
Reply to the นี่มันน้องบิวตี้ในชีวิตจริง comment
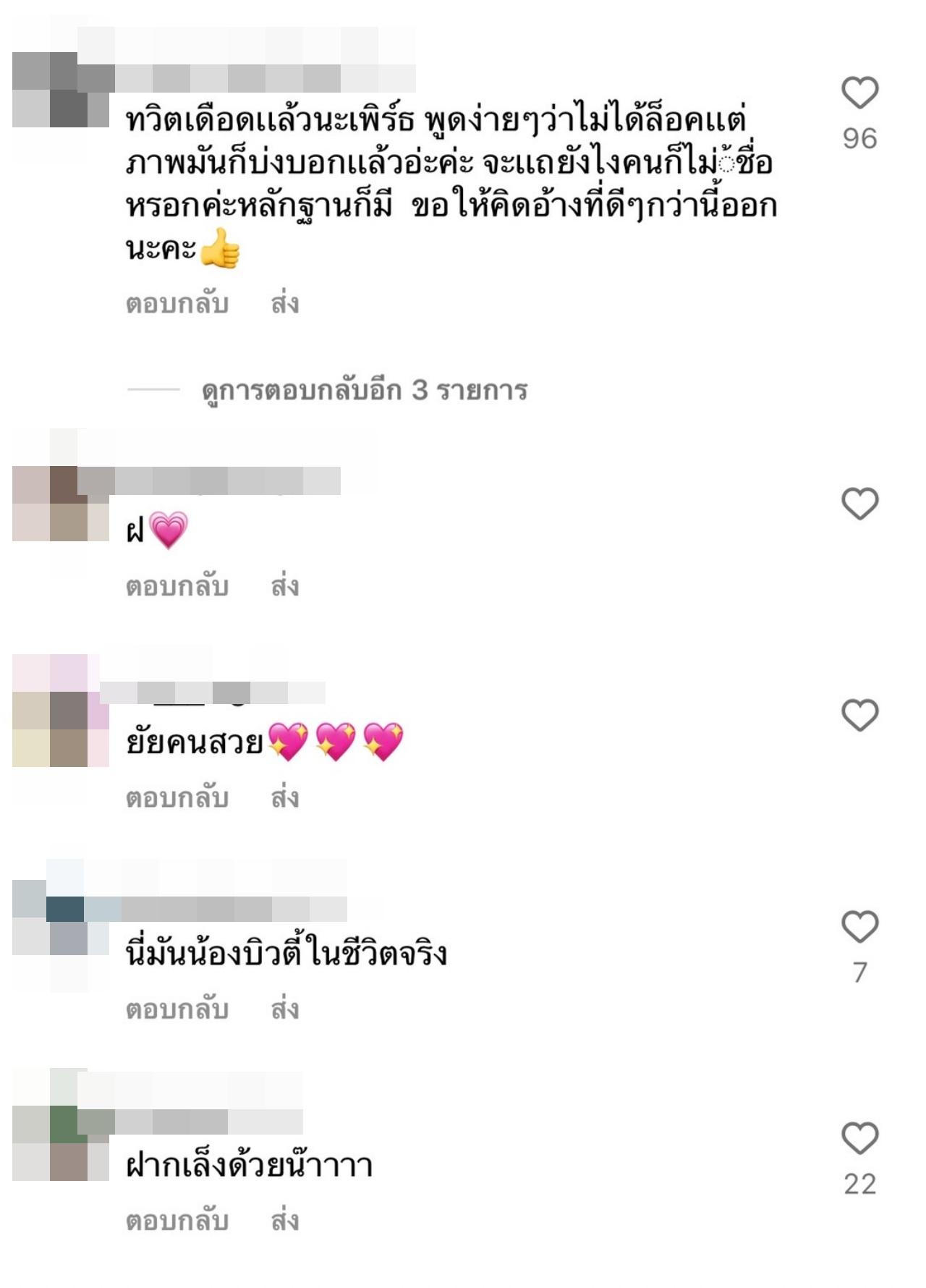(x=177, y=1009)
